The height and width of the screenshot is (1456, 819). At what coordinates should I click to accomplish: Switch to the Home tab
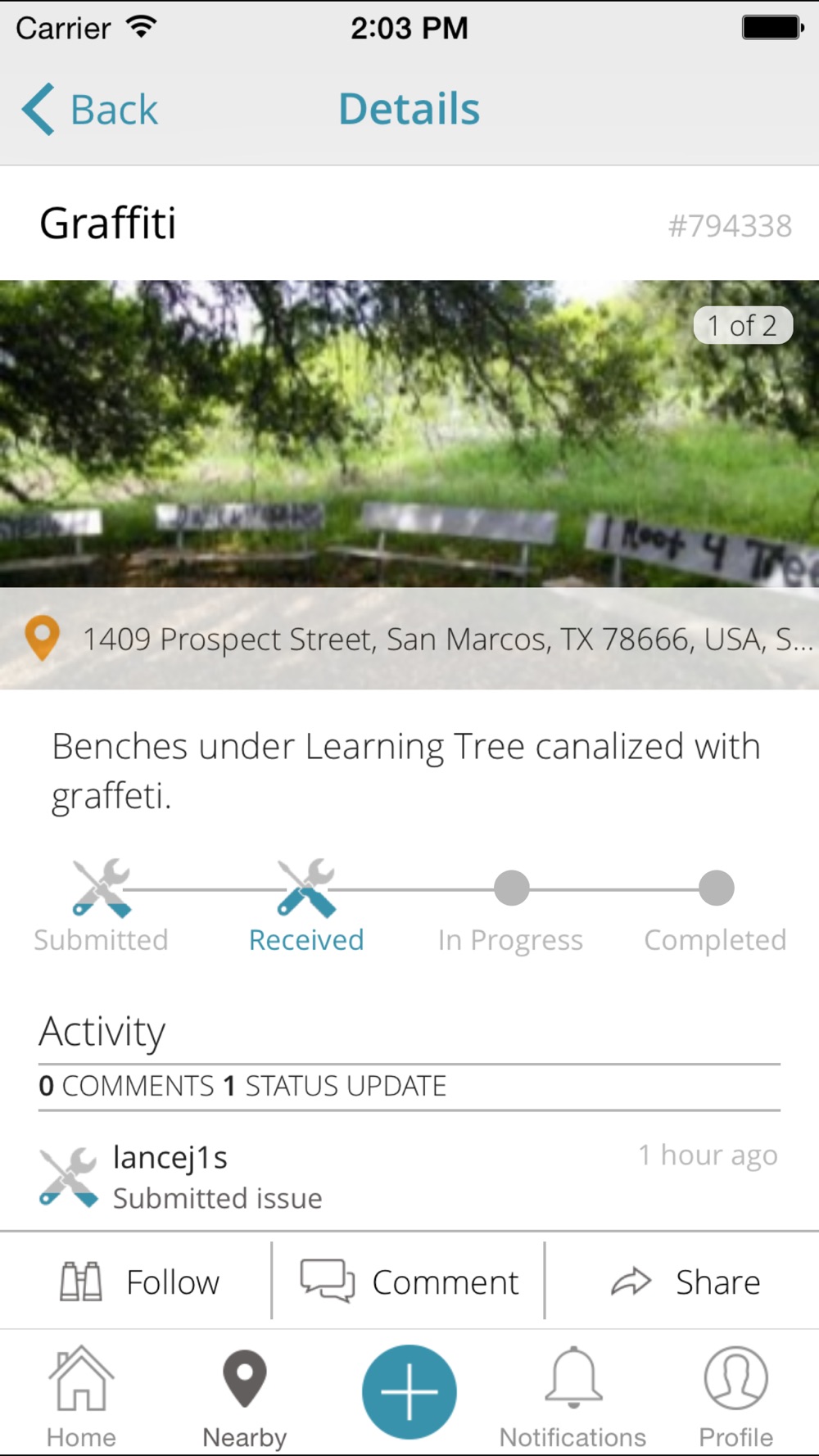tap(81, 1396)
